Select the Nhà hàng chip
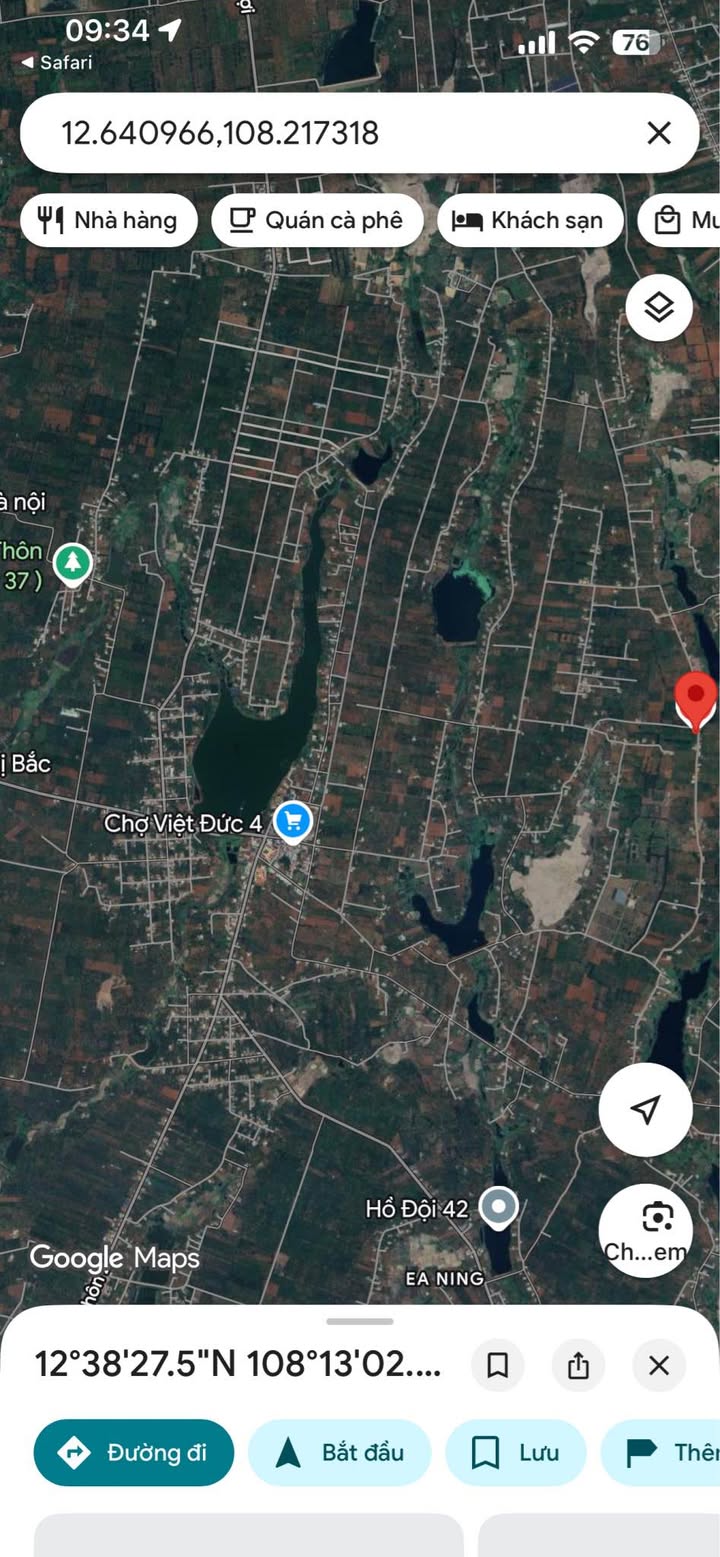 click(108, 220)
